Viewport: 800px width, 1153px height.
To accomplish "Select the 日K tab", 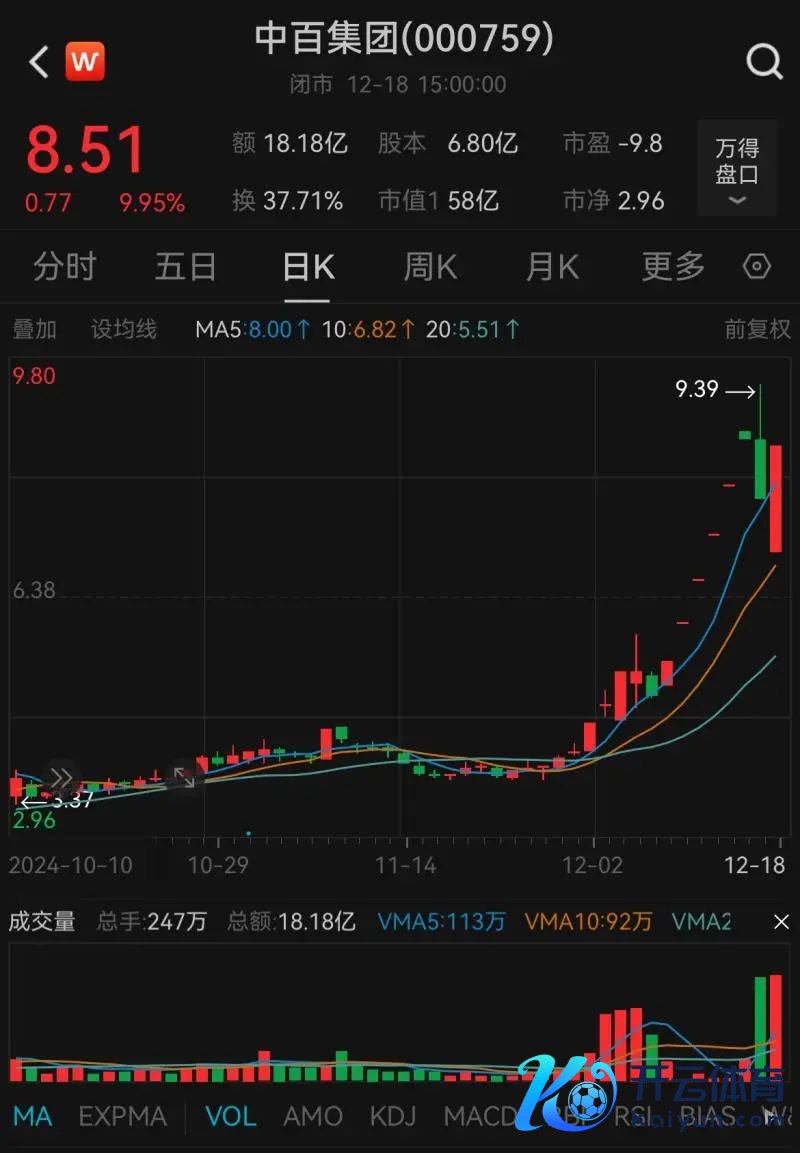I will coord(308,267).
